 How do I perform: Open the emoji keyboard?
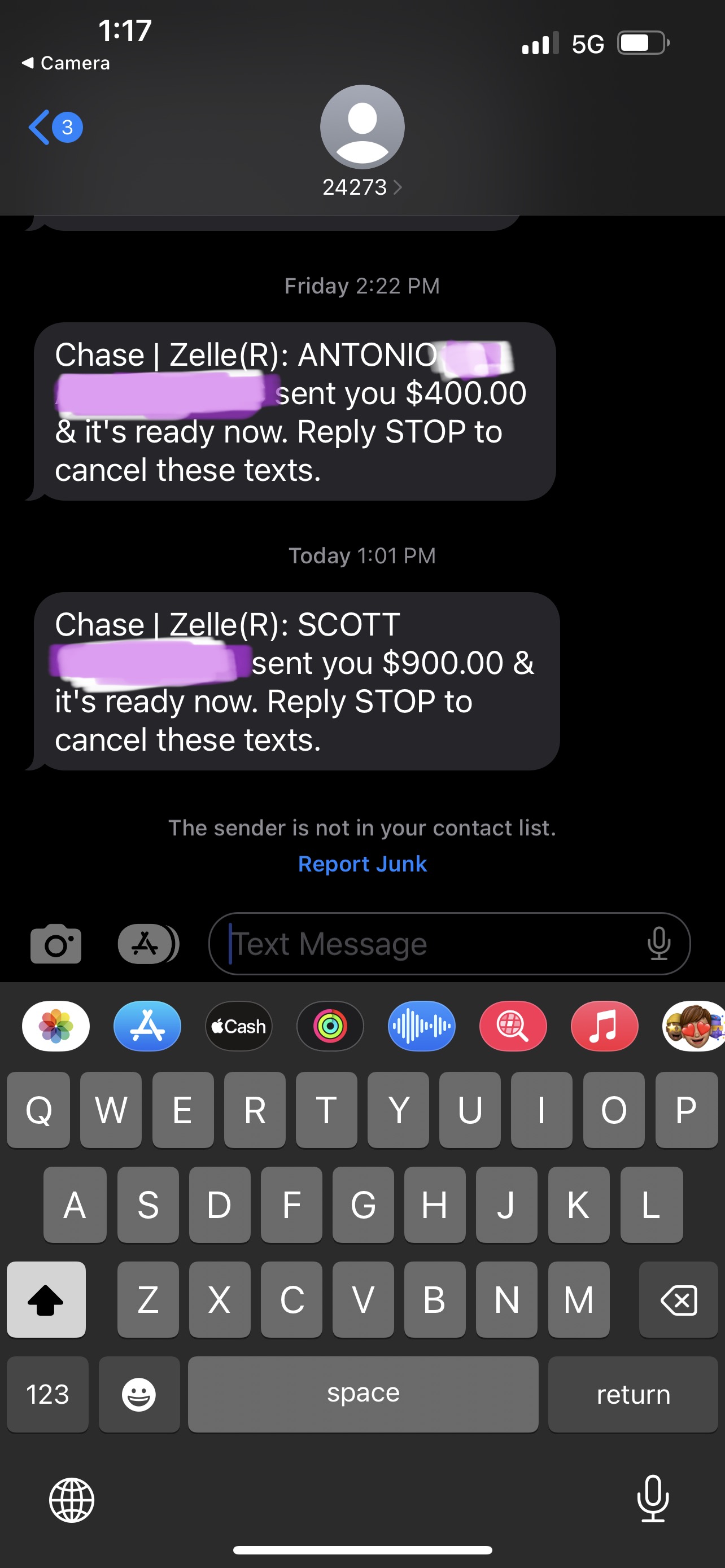pos(139,1395)
